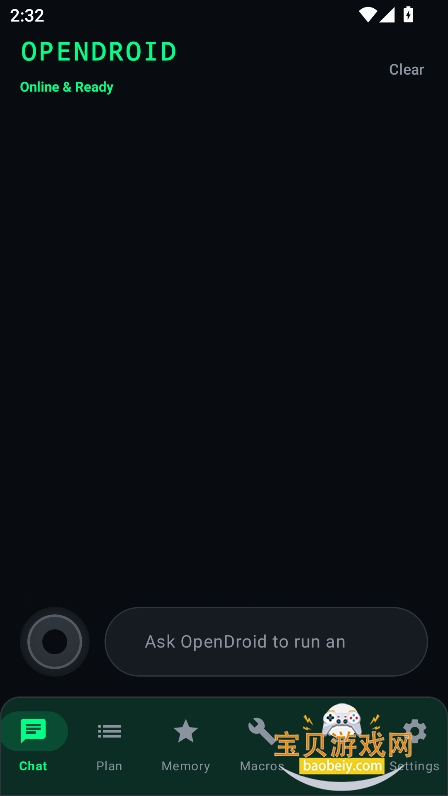The height and width of the screenshot is (796, 448).
Task: Go to the Macros tab
Action: coord(262,744)
